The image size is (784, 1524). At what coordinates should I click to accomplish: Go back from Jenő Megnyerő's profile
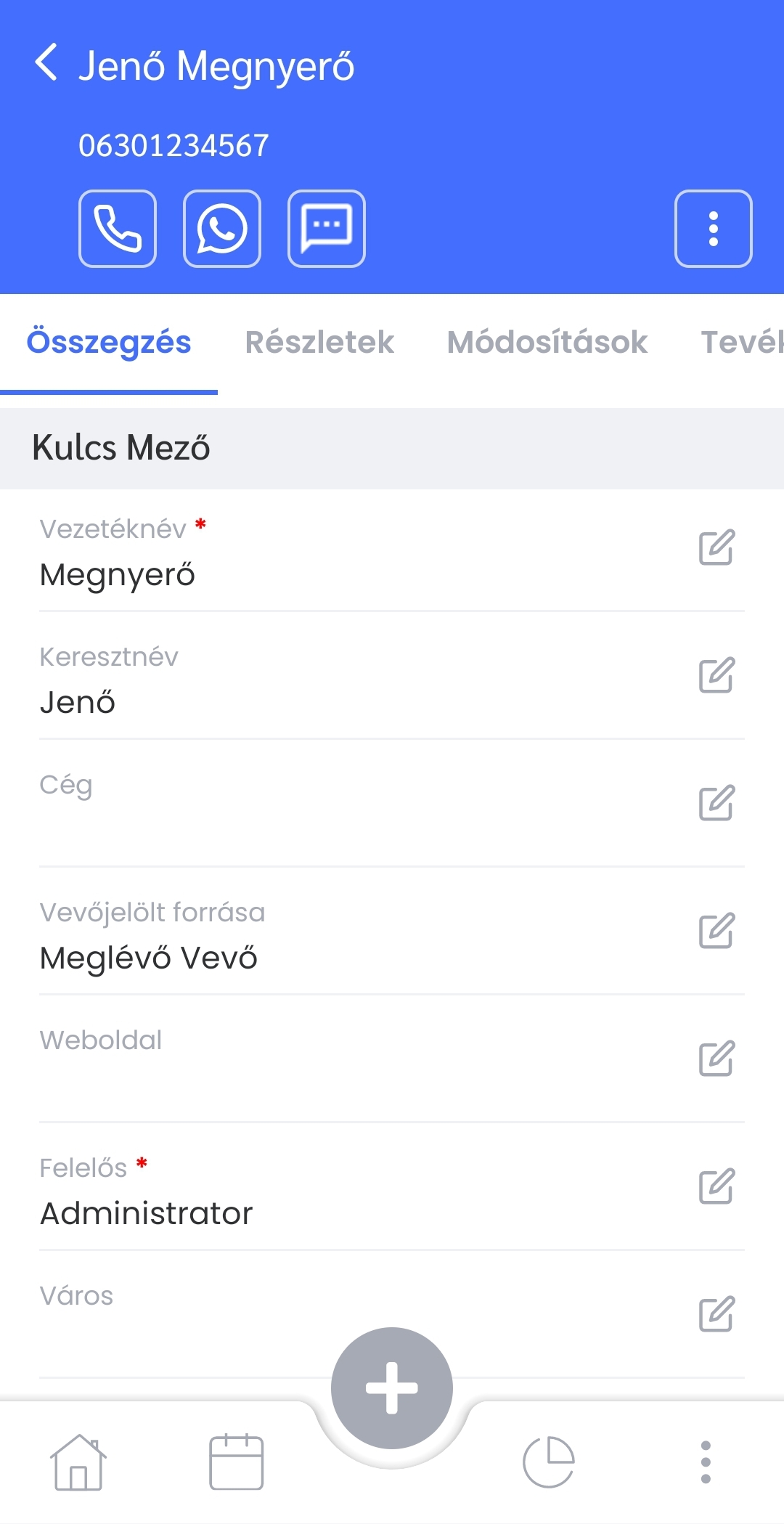pyautogui.click(x=46, y=63)
